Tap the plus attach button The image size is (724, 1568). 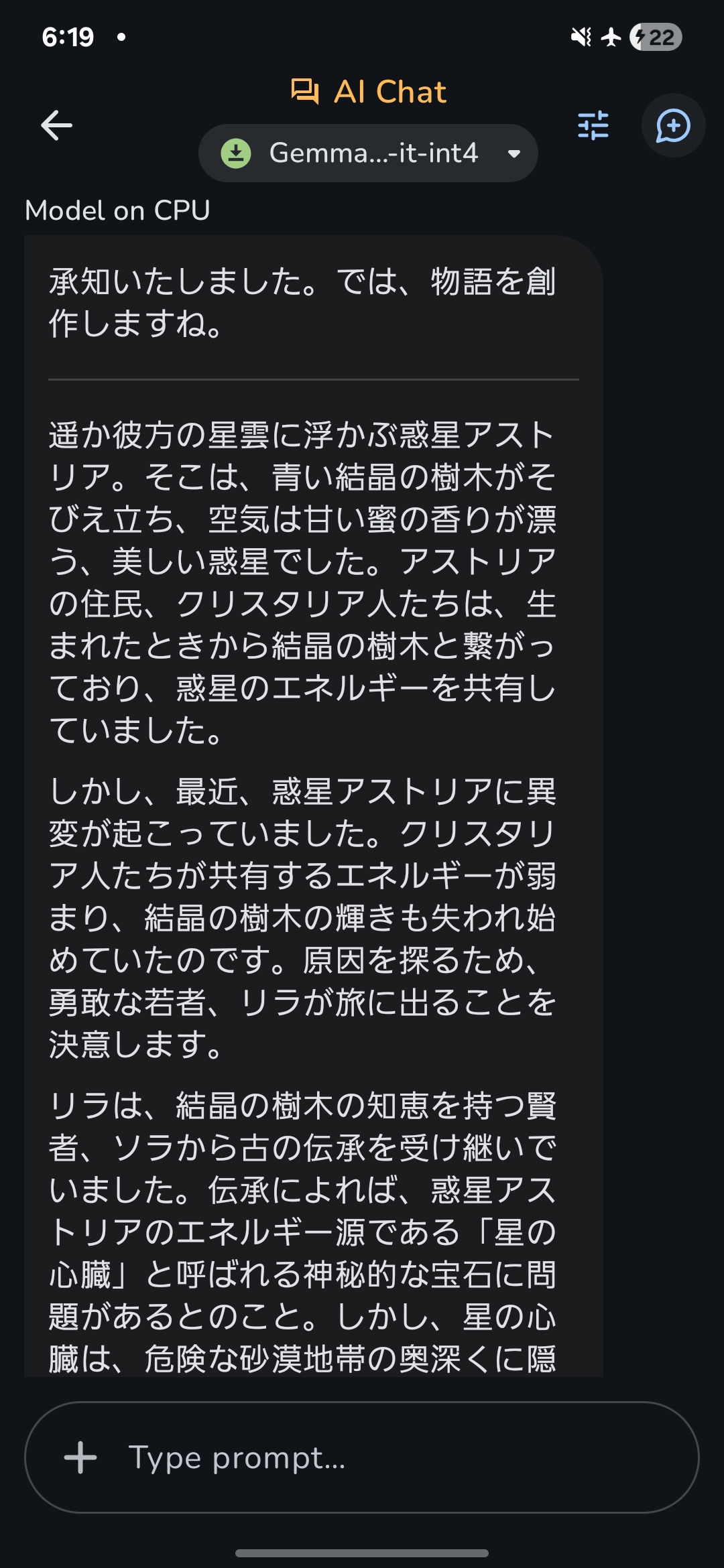(x=80, y=1457)
